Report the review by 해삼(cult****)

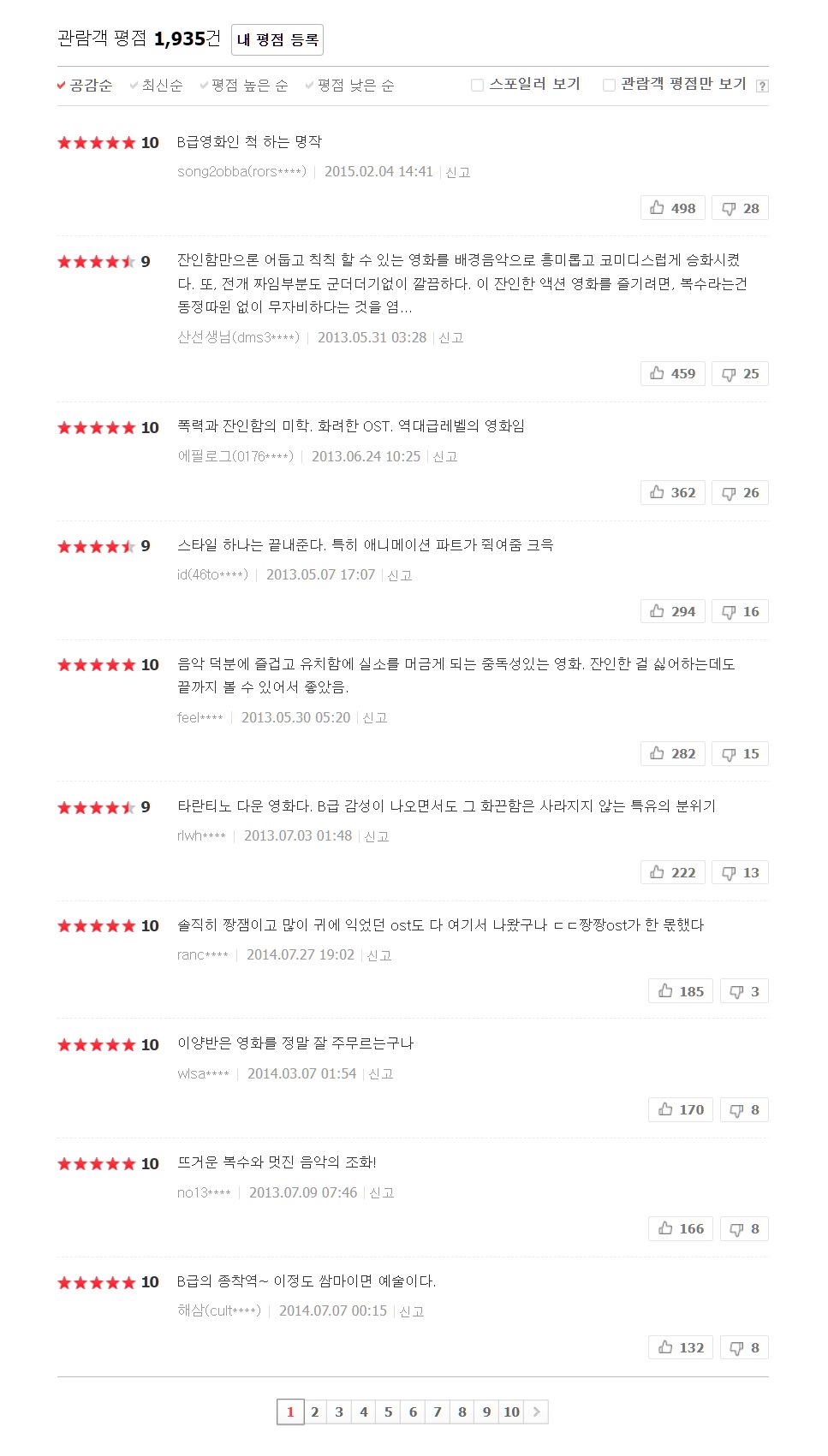pyautogui.click(x=412, y=1311)
